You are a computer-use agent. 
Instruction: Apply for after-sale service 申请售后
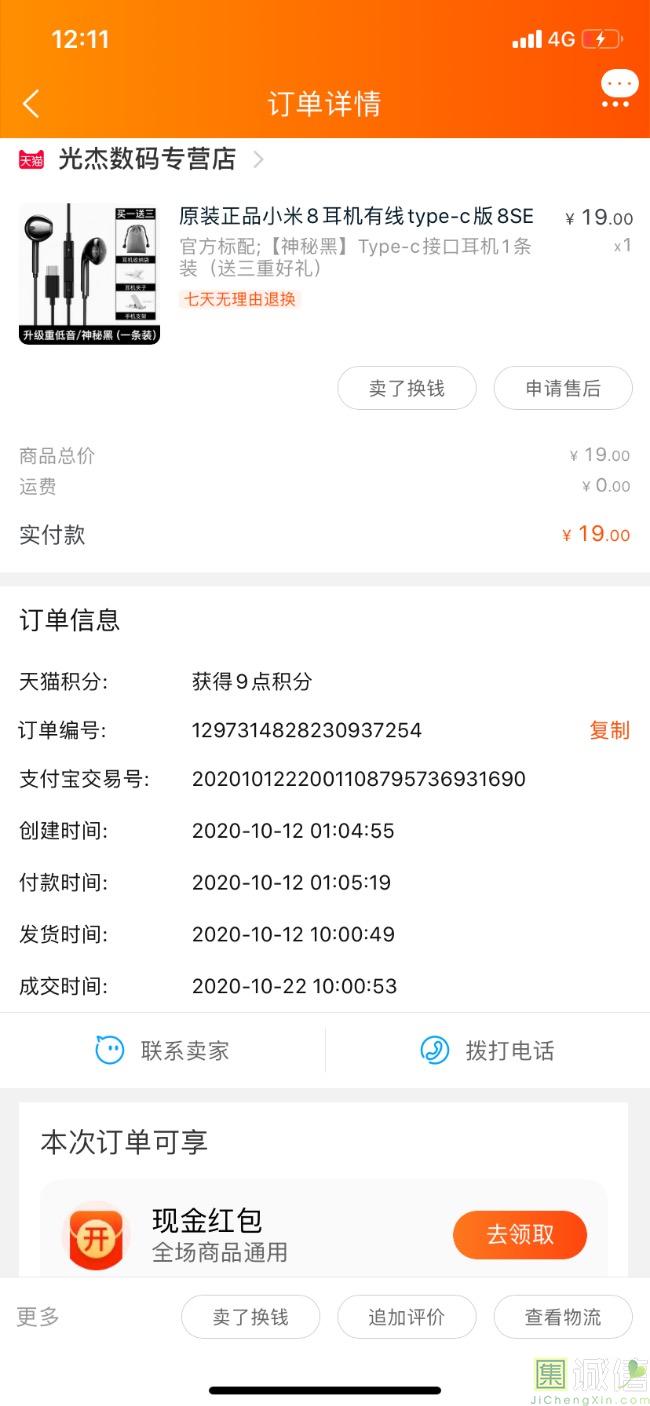(563, 388)
